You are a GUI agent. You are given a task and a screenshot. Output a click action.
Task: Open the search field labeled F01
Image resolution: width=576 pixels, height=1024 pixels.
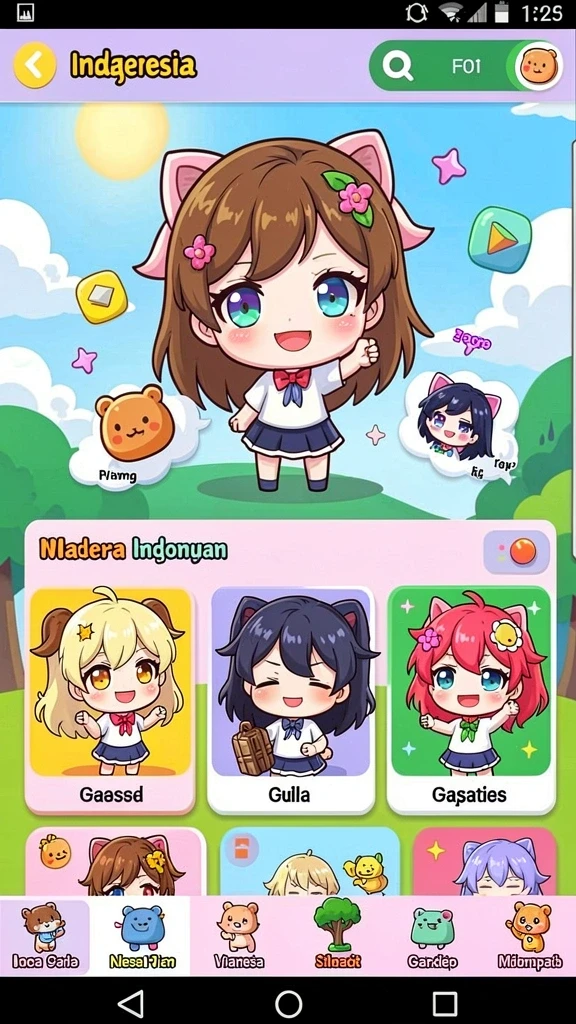[443, 66]
